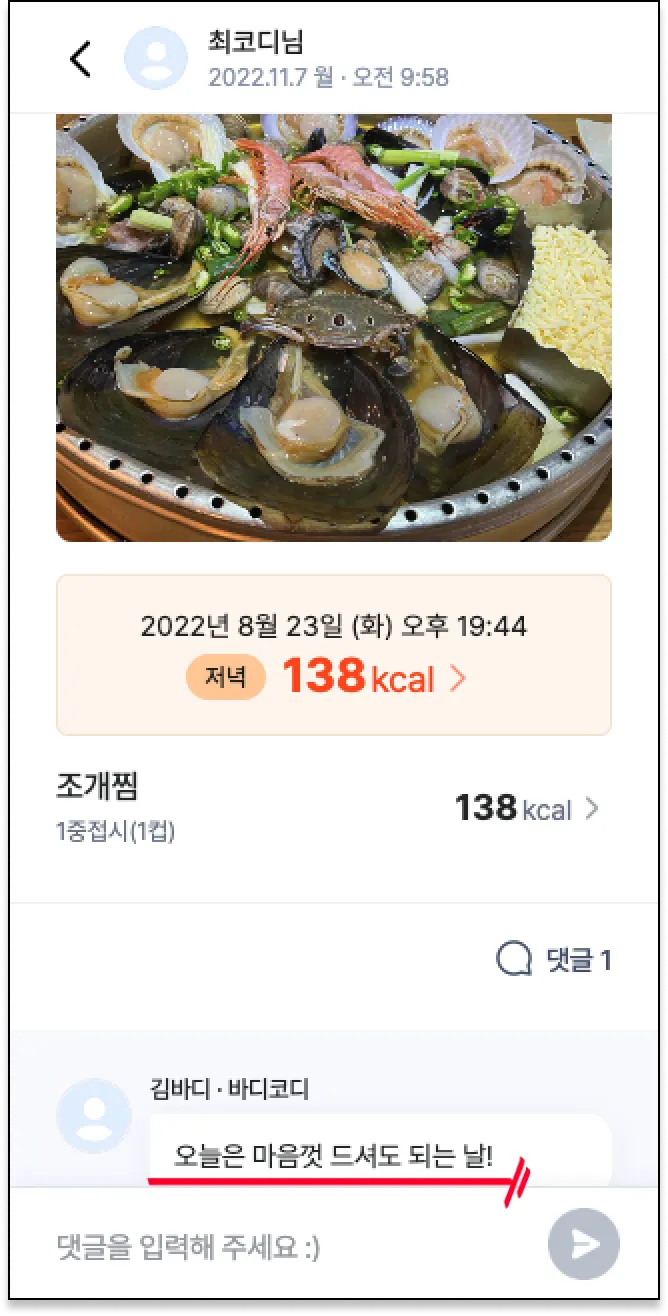Open 최코디님's profile picture

coord(155,59)
